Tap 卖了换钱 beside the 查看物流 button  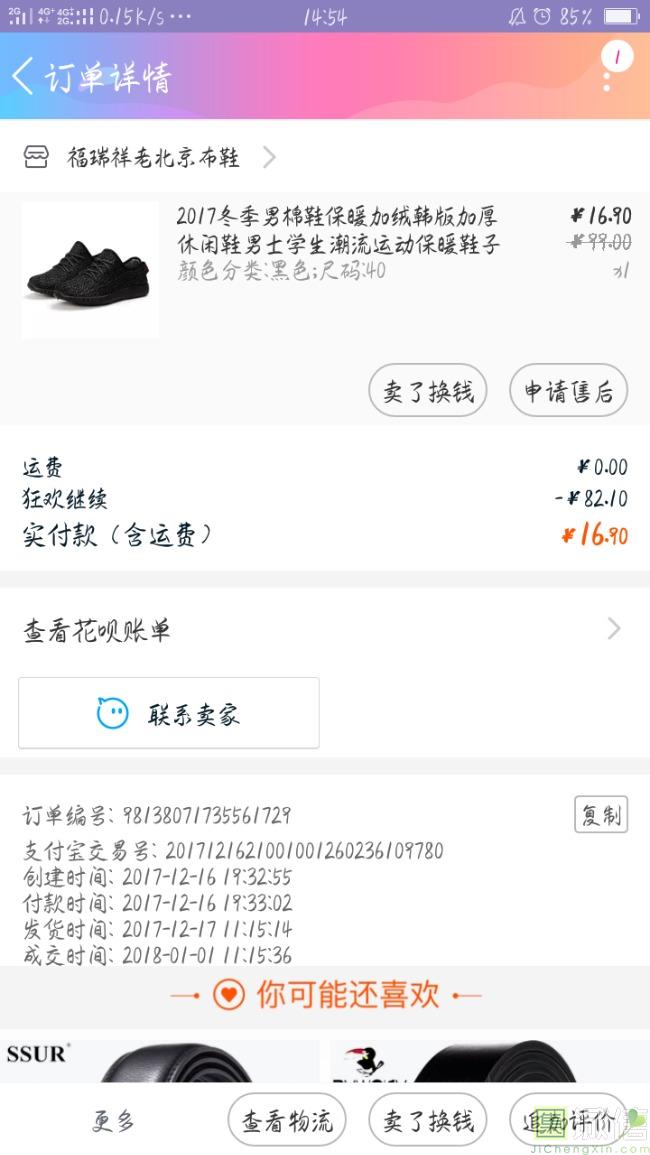click(x=427, y=1122)
